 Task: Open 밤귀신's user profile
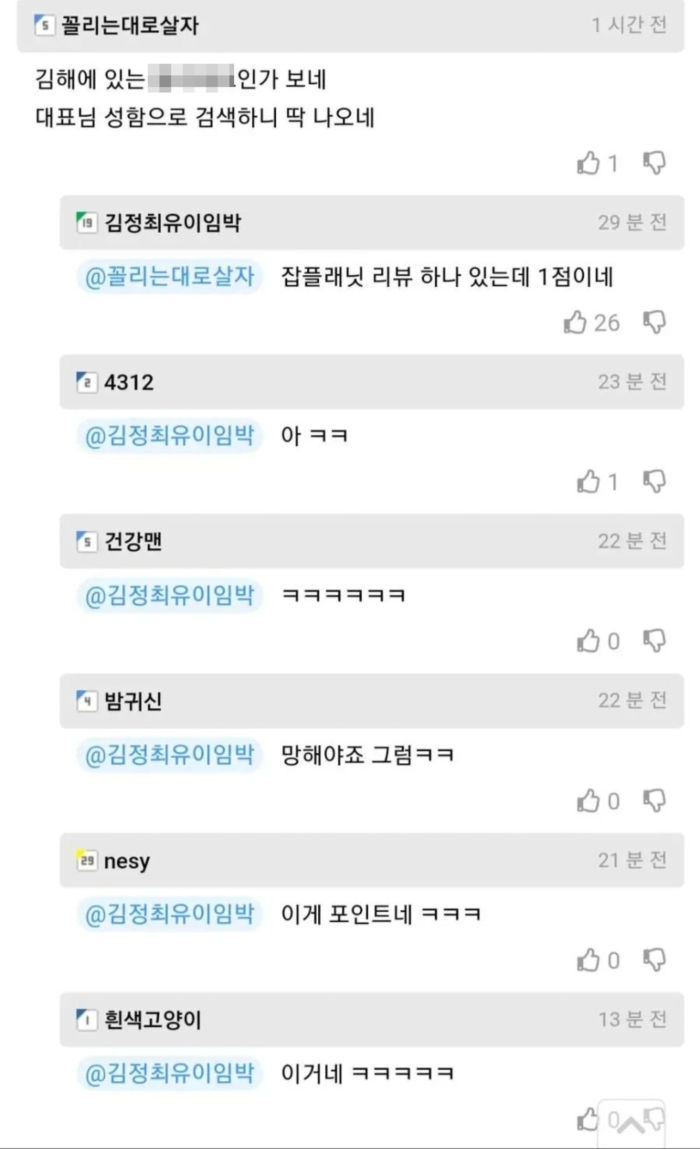click(132, 701)
